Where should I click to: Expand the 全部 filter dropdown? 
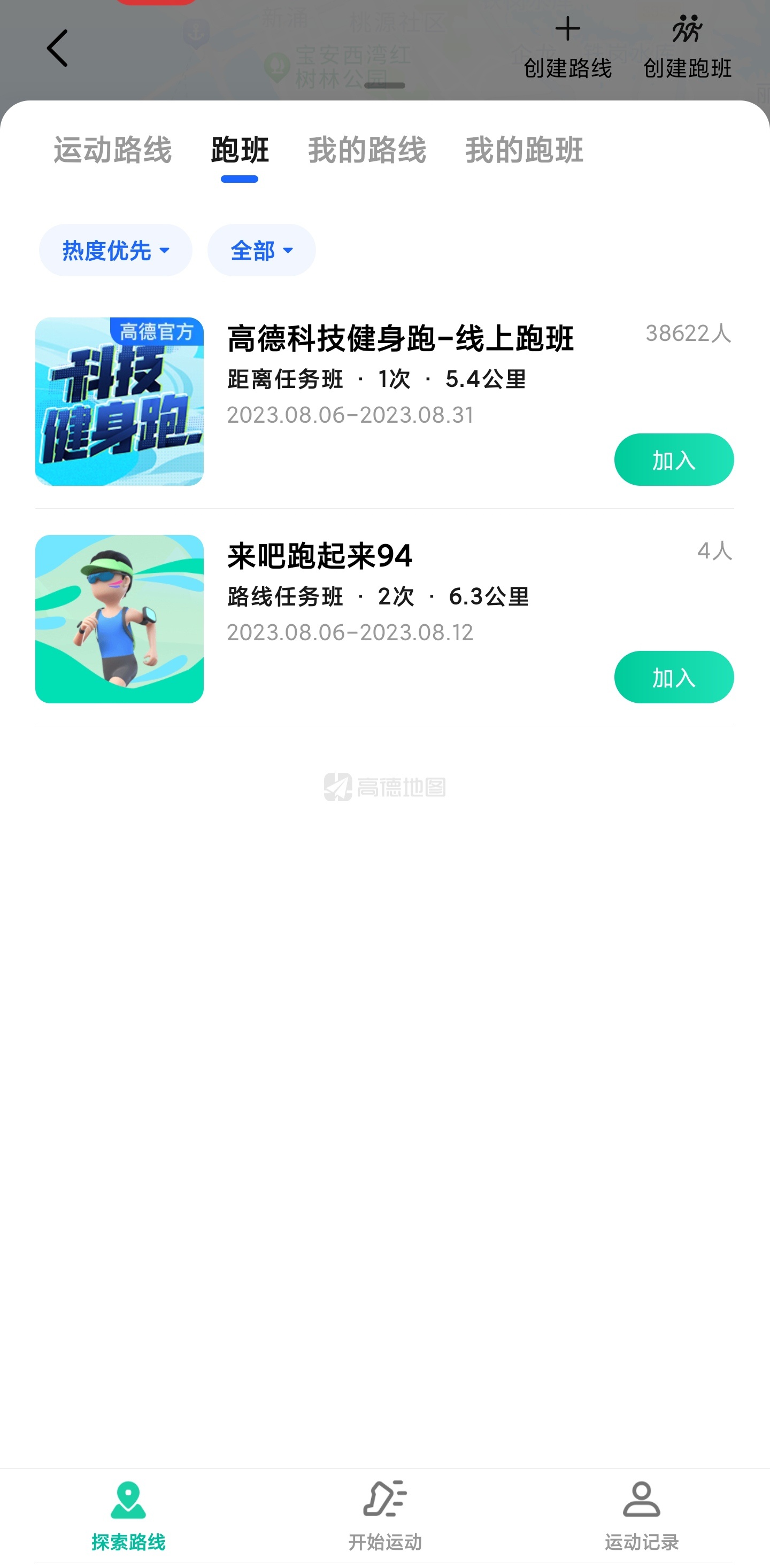coord(261,250)
